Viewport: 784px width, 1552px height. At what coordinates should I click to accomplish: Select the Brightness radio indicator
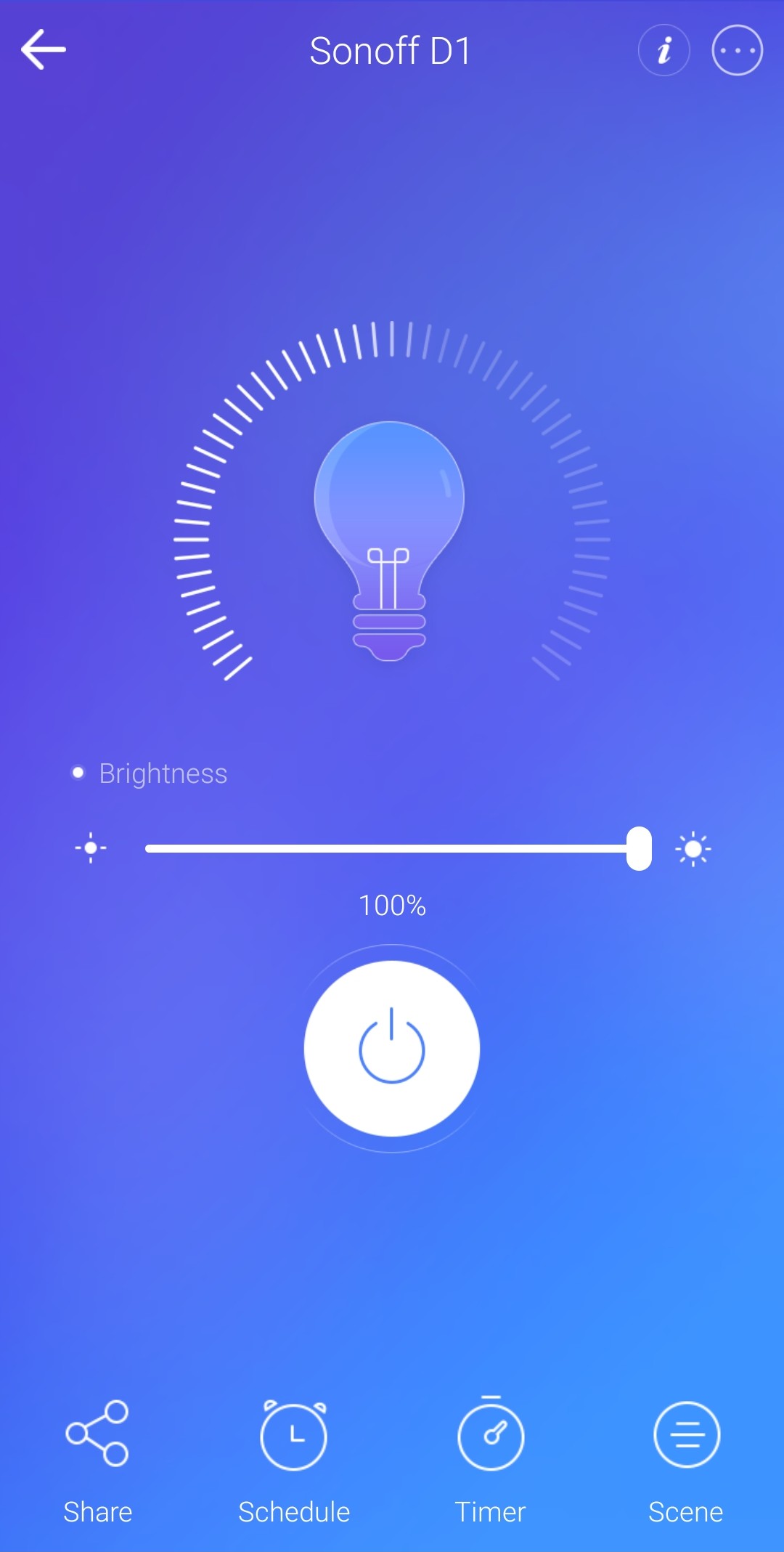click(78, 772)
